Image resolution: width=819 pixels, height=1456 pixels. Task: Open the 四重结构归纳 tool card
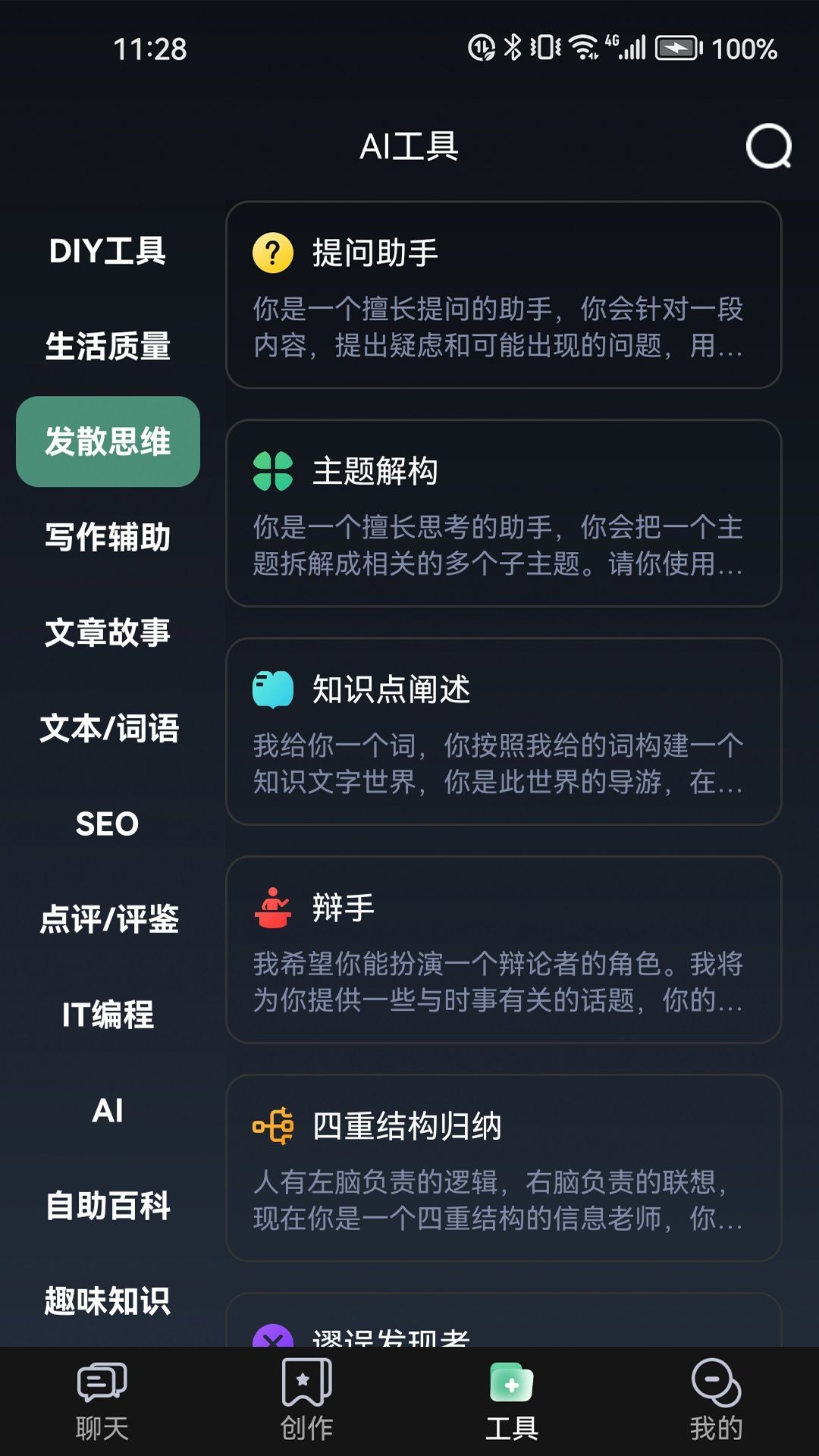tap(504, 1169)
